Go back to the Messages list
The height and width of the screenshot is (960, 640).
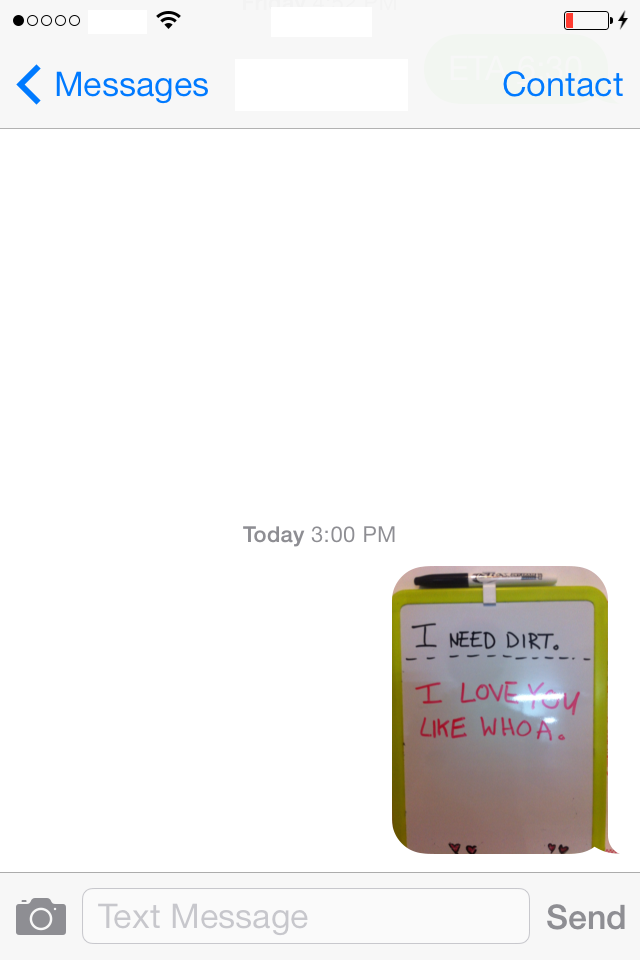[x=112, y=85]
